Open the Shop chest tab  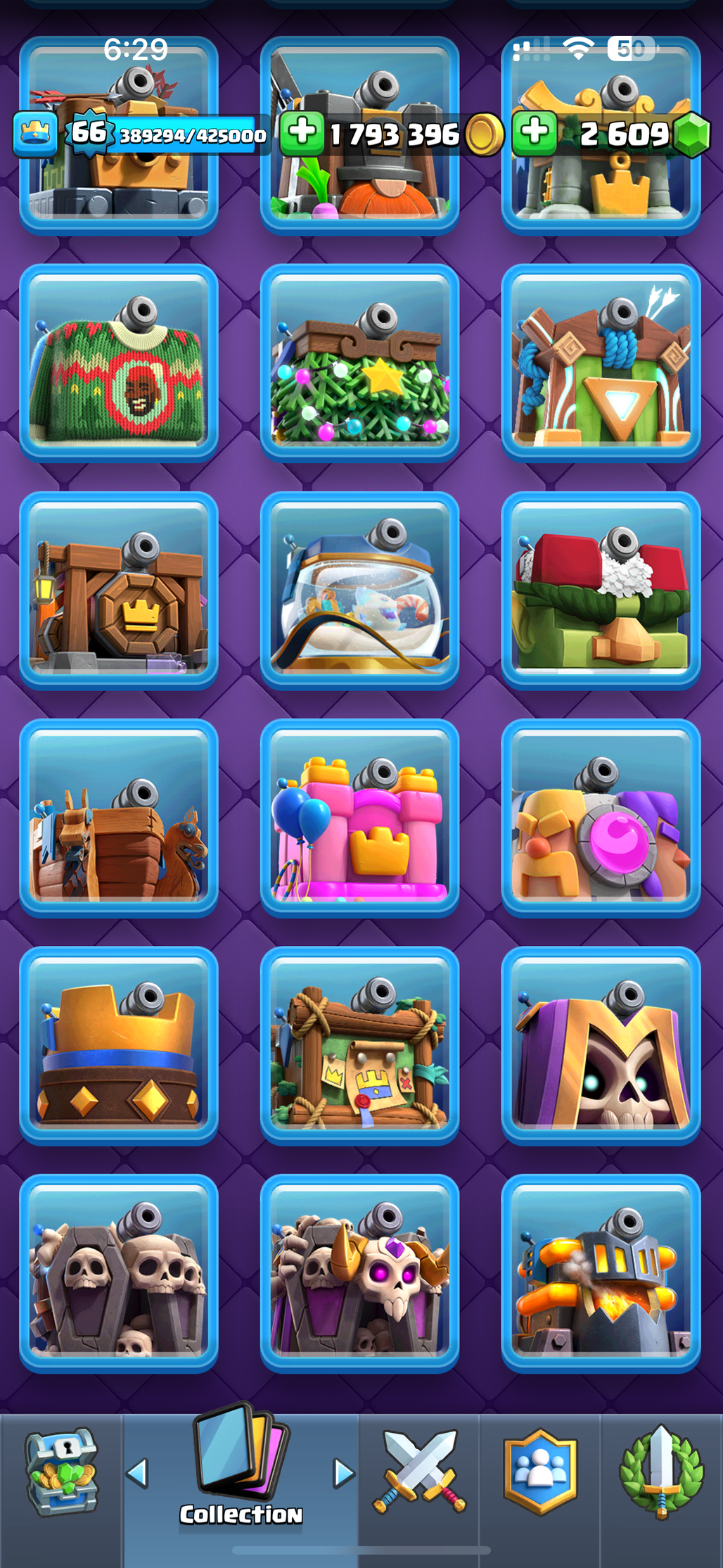[60, 1472]
